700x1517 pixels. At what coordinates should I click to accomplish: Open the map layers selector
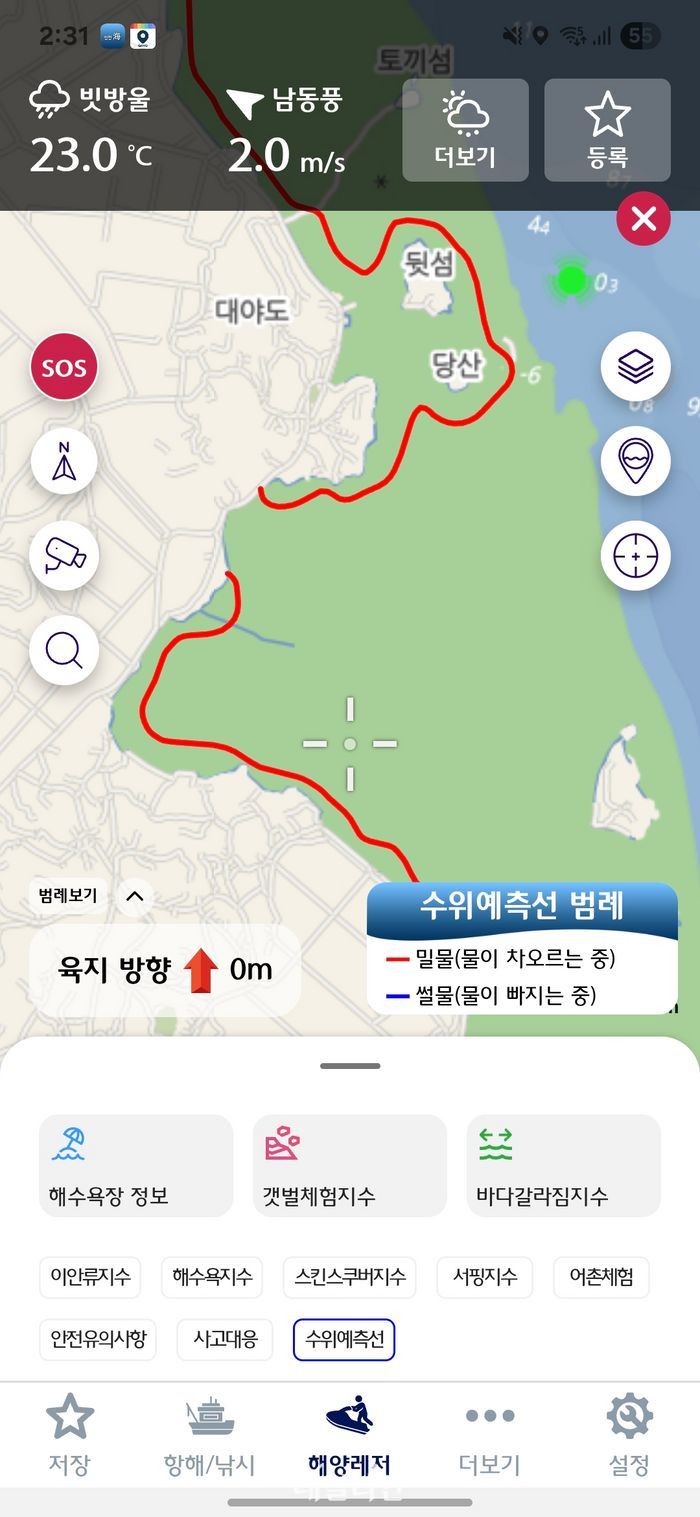(x=635, y=367)
